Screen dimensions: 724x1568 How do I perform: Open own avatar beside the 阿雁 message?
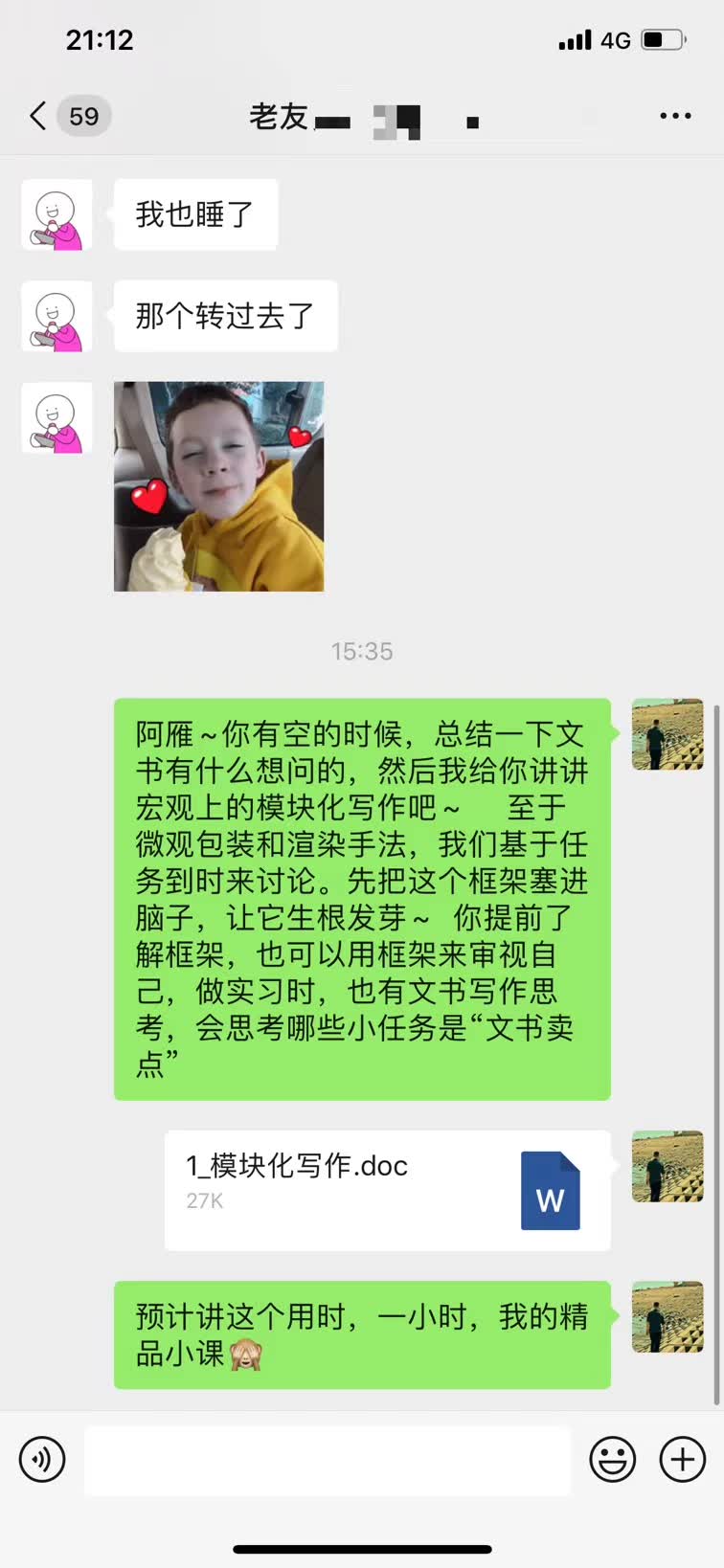click(x=667, y=735)
